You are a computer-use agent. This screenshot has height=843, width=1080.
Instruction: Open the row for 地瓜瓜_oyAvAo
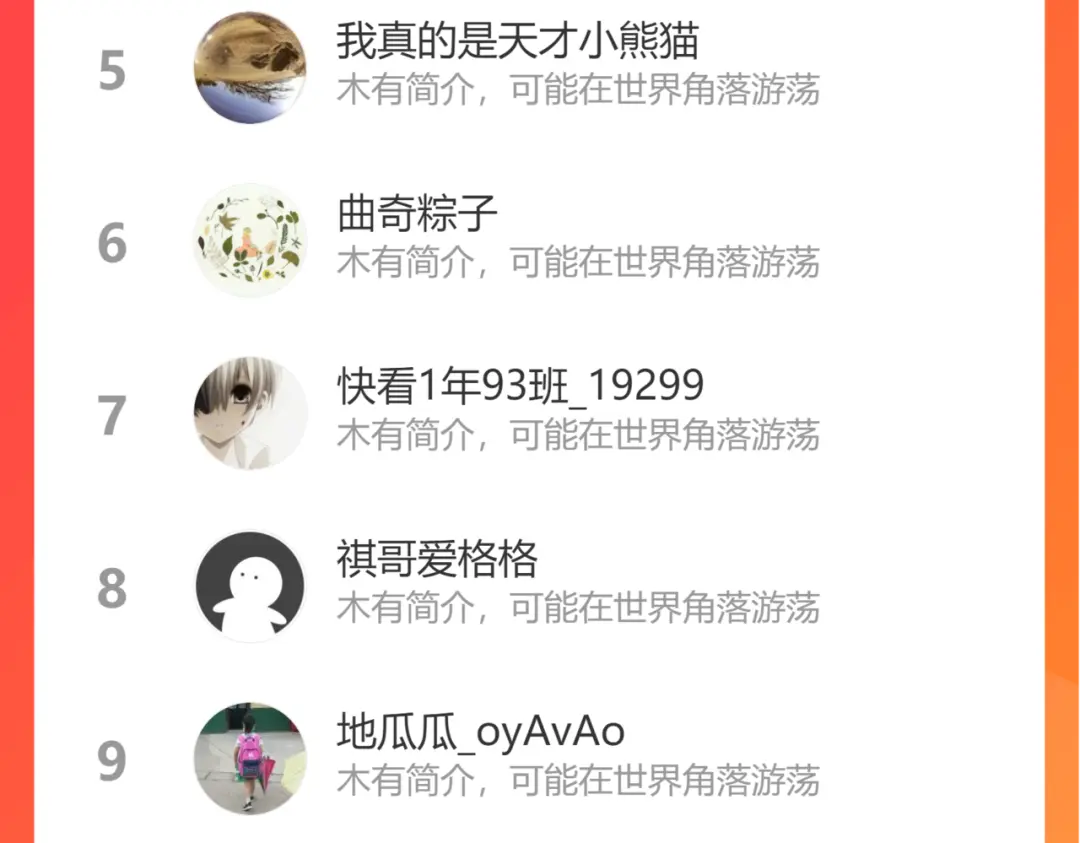click(x=539, y=758)
